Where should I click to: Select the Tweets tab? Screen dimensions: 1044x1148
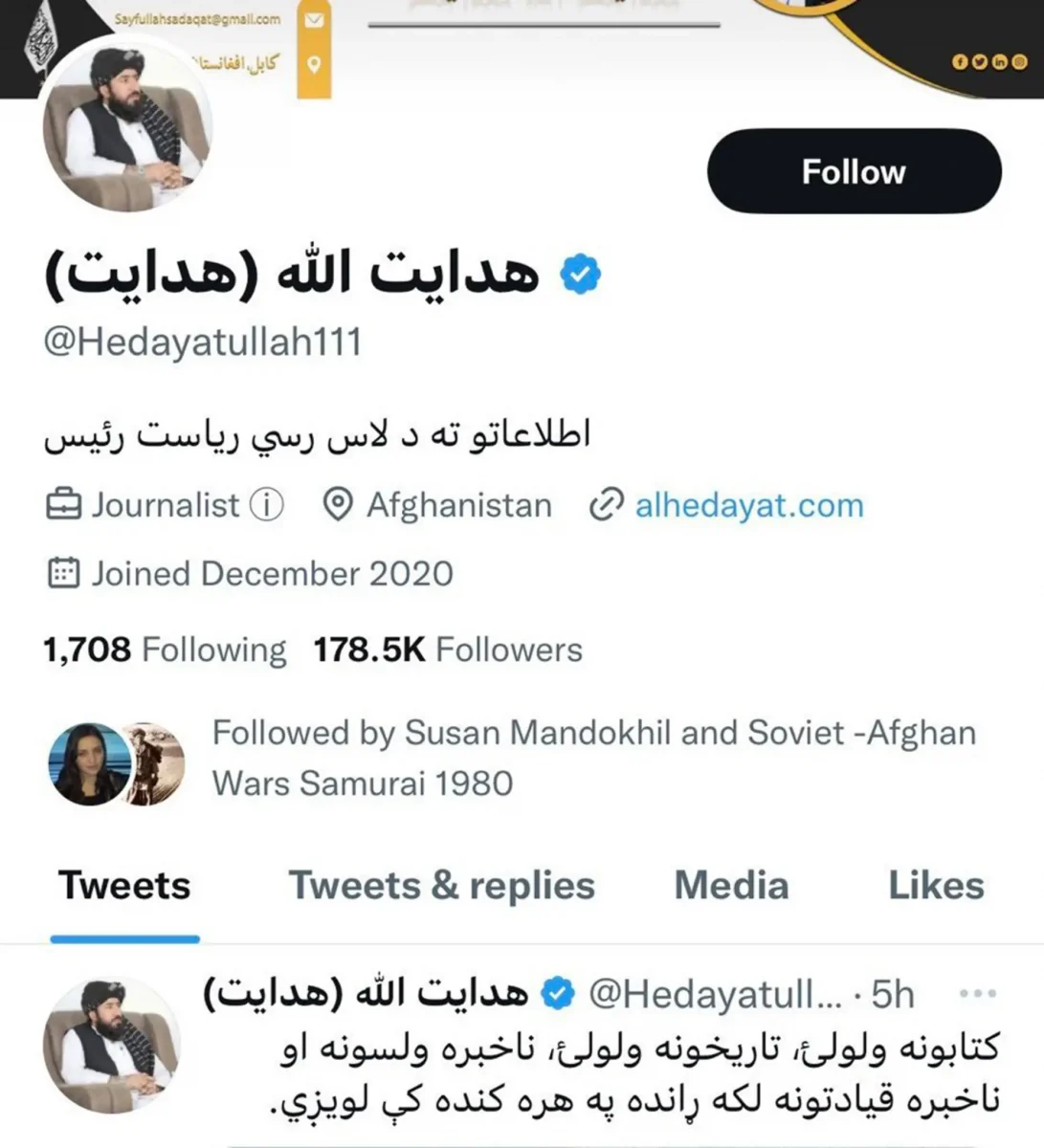tap(124, 886)
